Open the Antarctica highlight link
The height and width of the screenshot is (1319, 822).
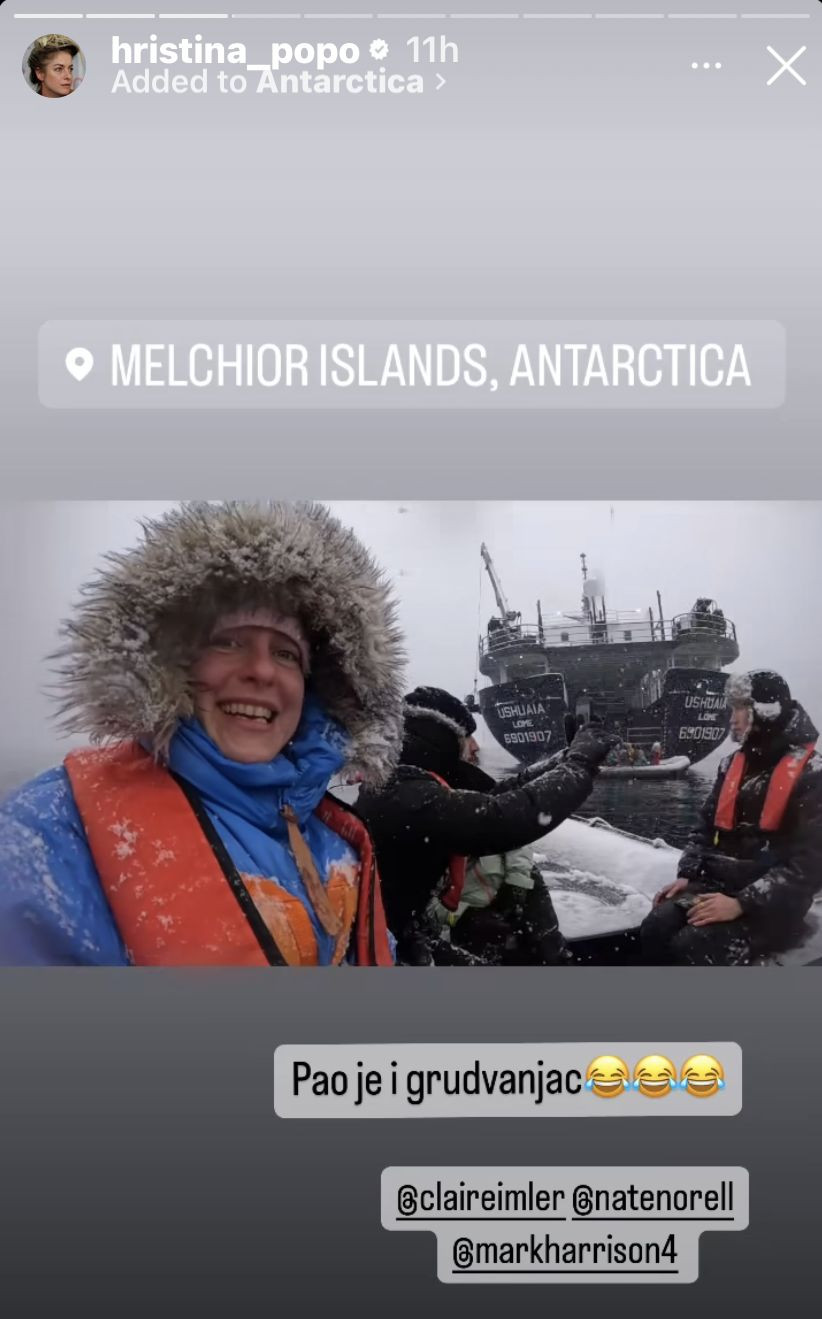click(x=340, y=82)
